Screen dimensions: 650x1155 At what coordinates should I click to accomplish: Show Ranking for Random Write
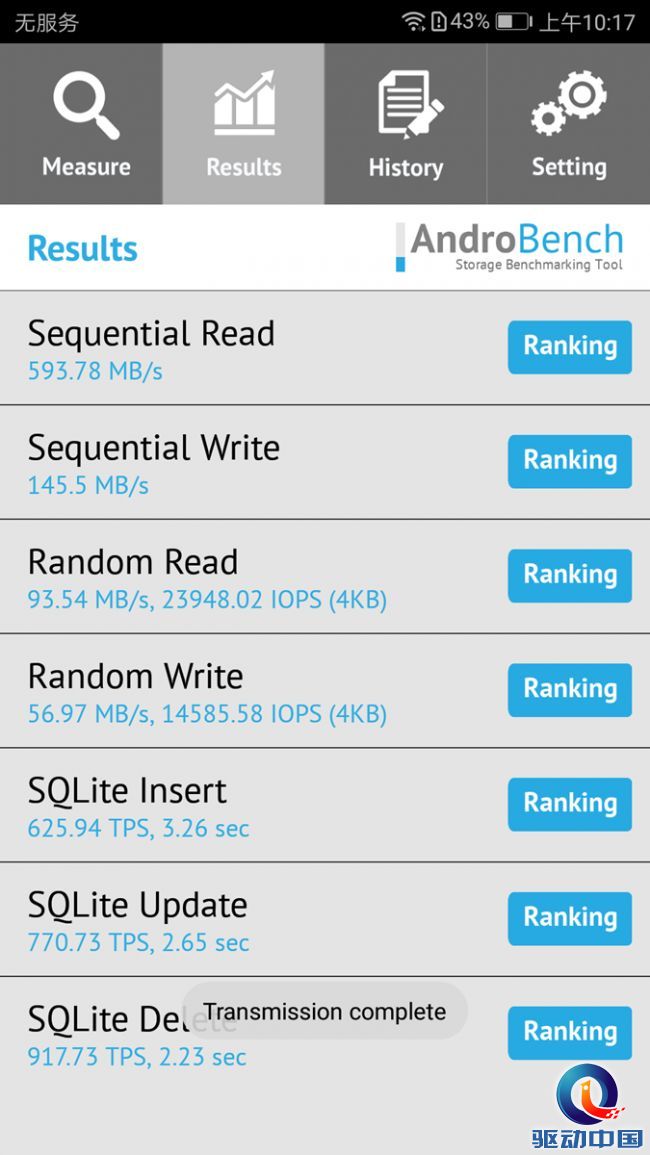pos(569,689)
